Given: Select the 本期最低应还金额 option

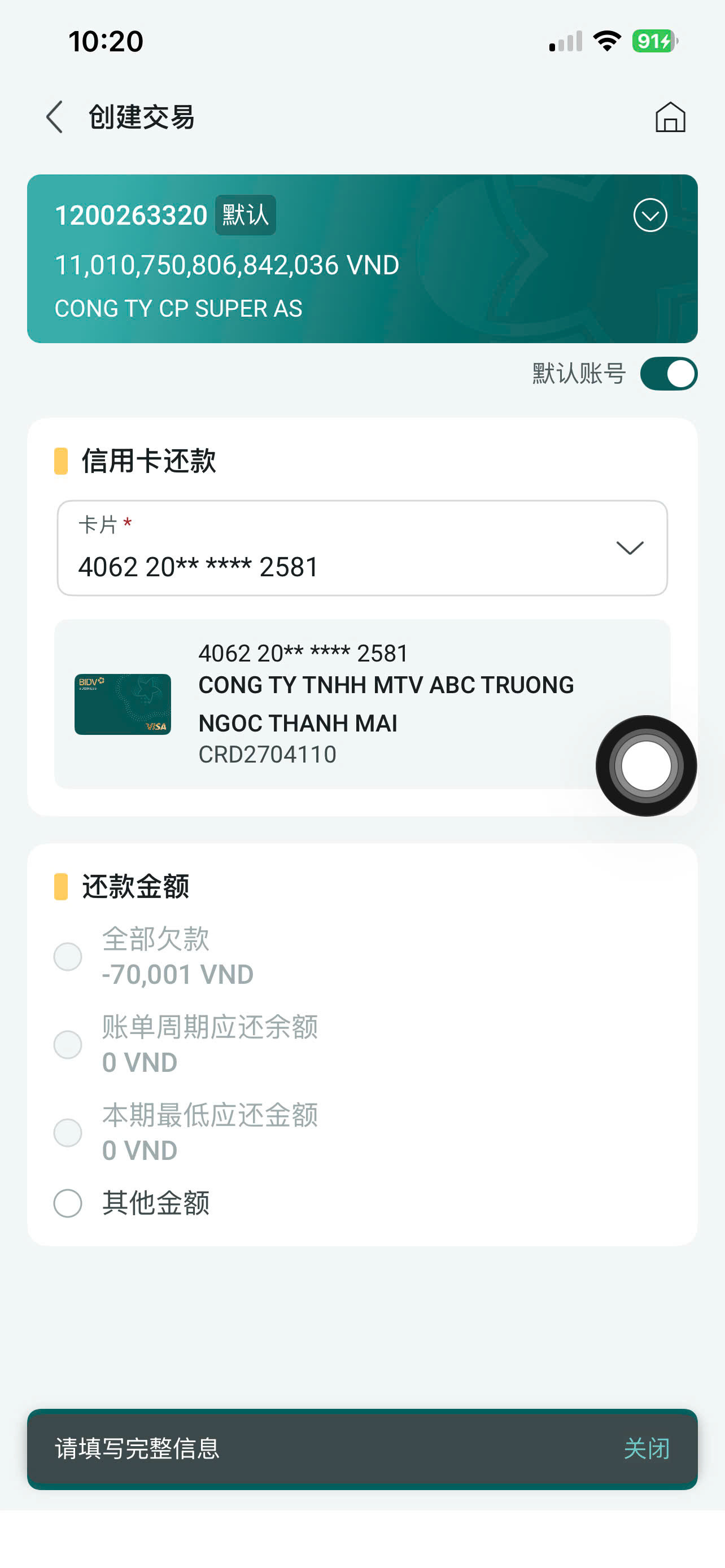Looking at the screenshot, I should (x=68, y=1133).
